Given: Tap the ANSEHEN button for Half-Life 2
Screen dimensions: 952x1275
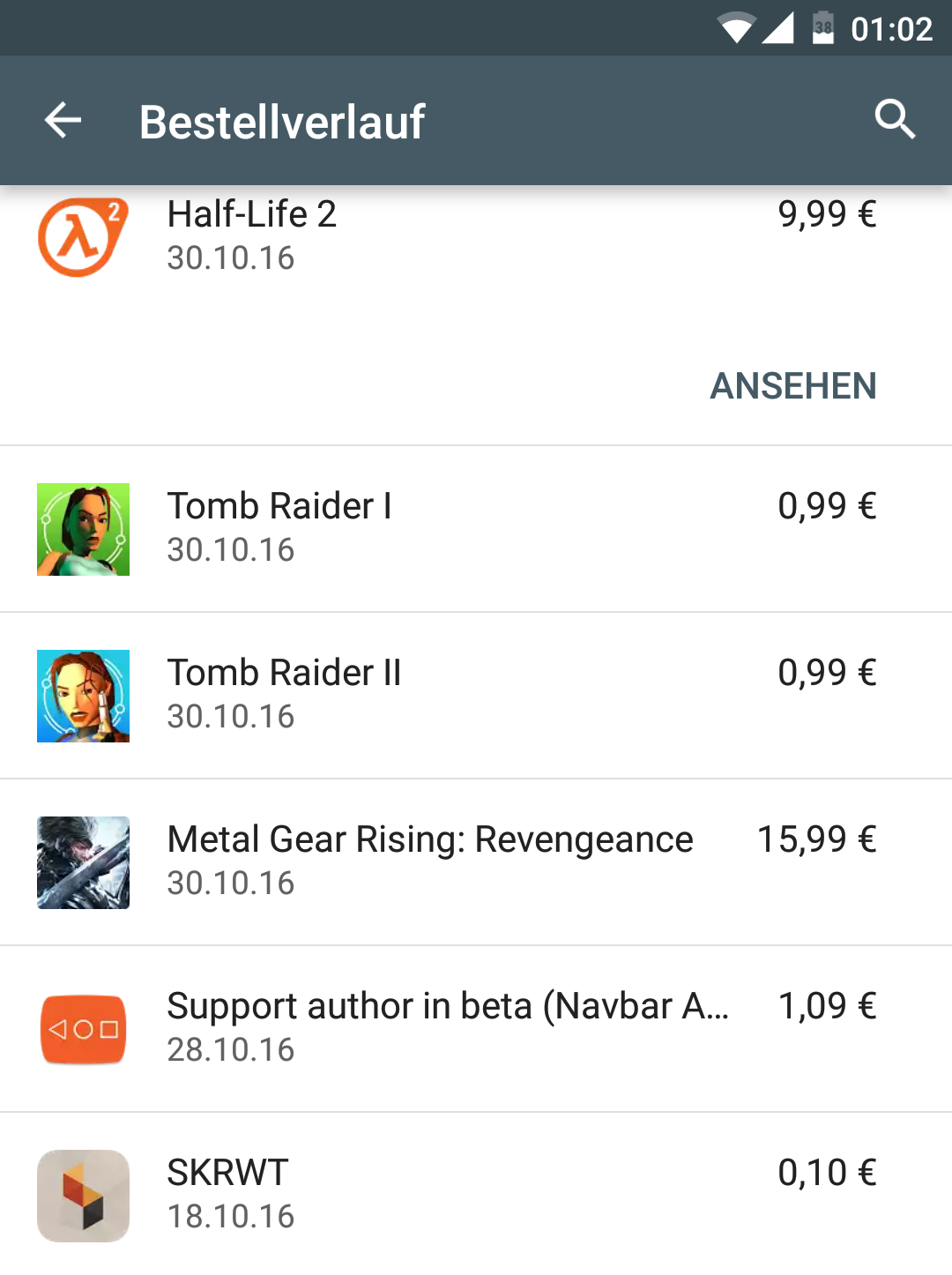Looking at the screenshot, I should pos(792,386).
